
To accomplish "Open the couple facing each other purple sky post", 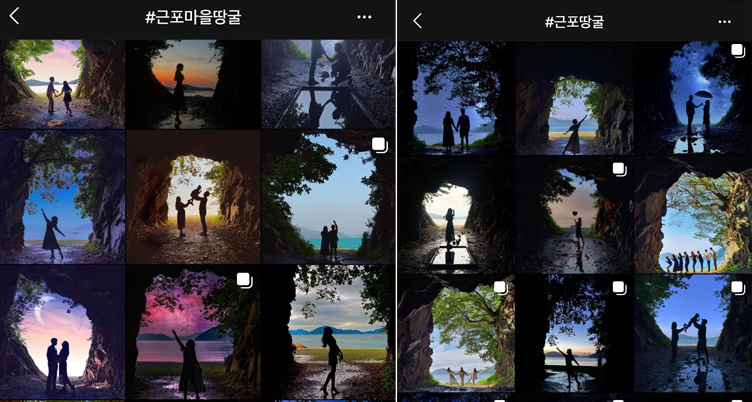I will 61,333.
